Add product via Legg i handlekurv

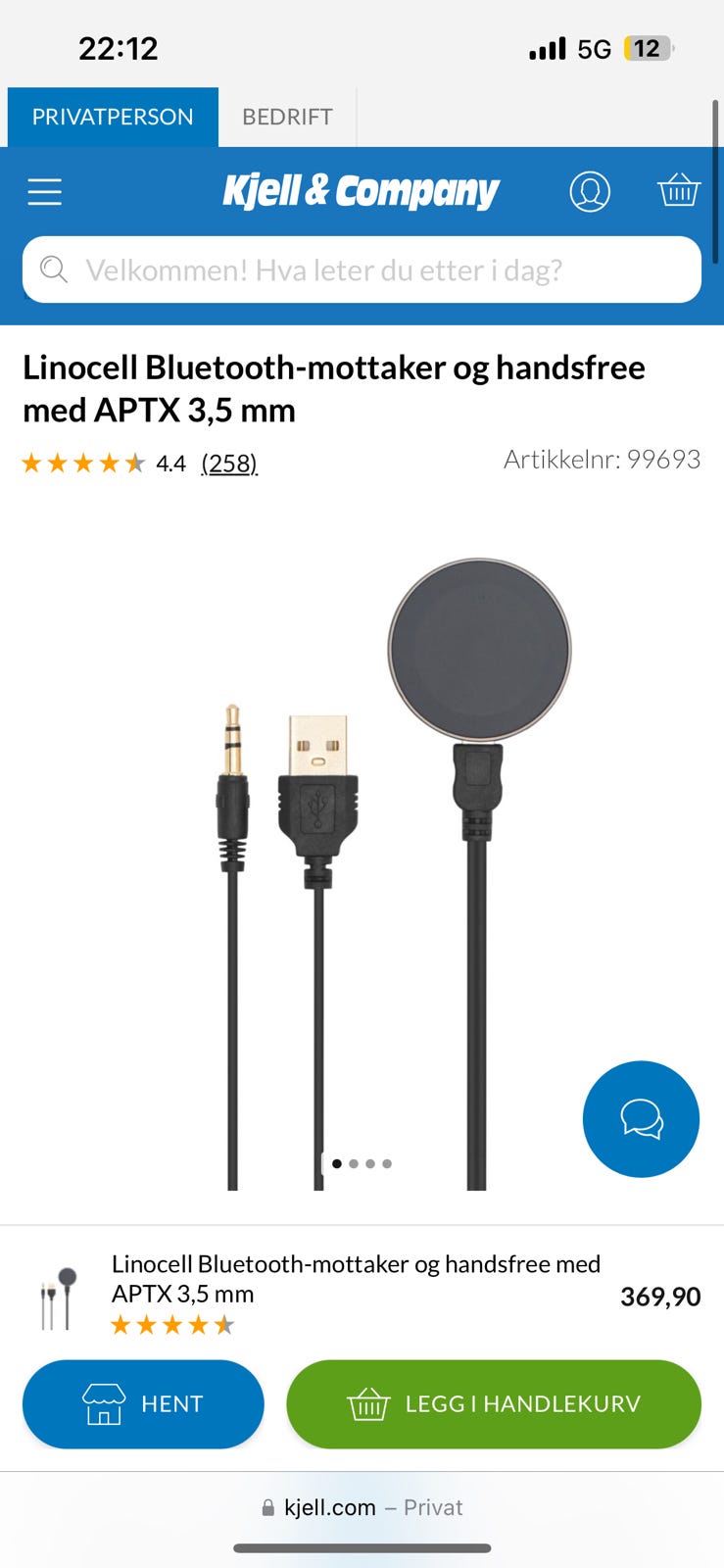(x=494, y=1403)
